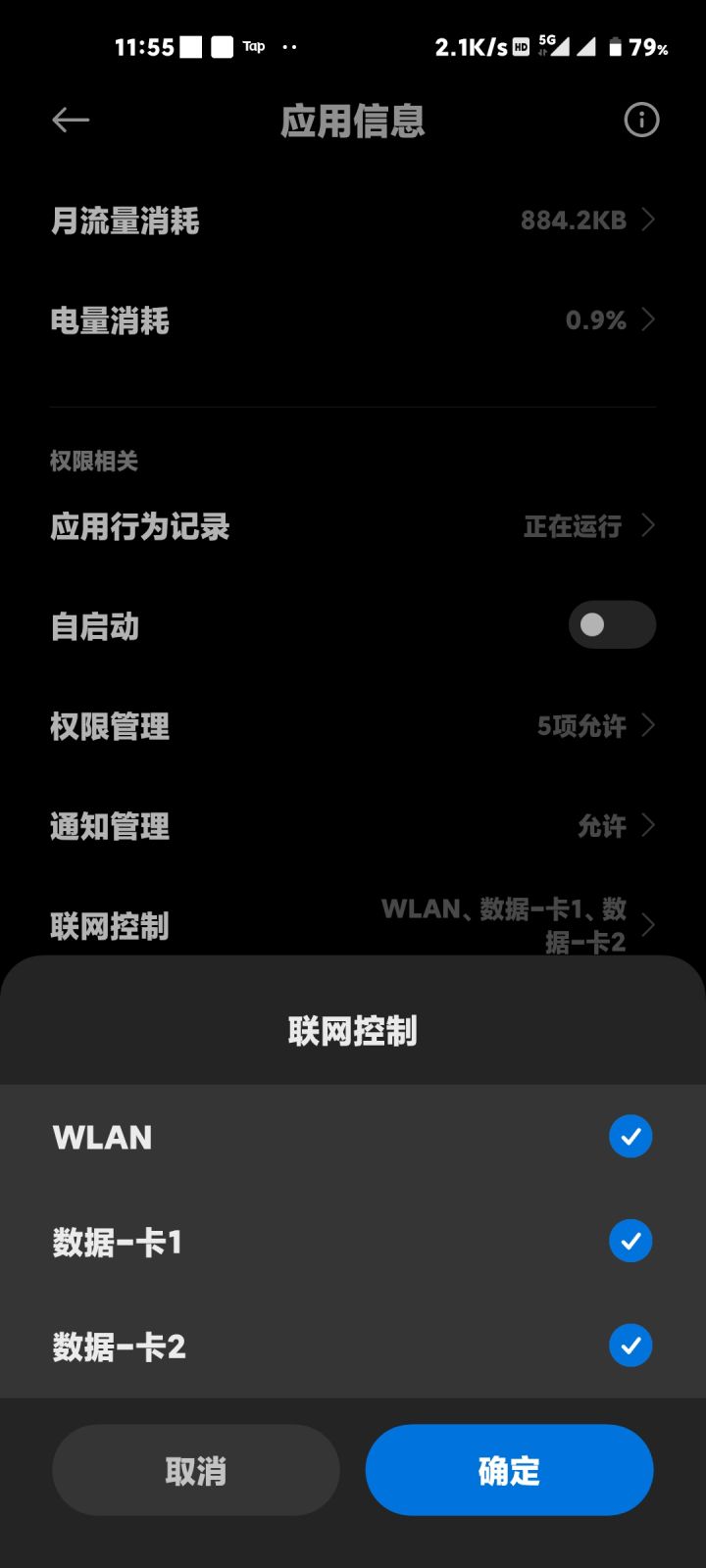Tap the checkmark icon next to WLAN
Viewport: 706px width, 1568px height.
[630, 1136]
